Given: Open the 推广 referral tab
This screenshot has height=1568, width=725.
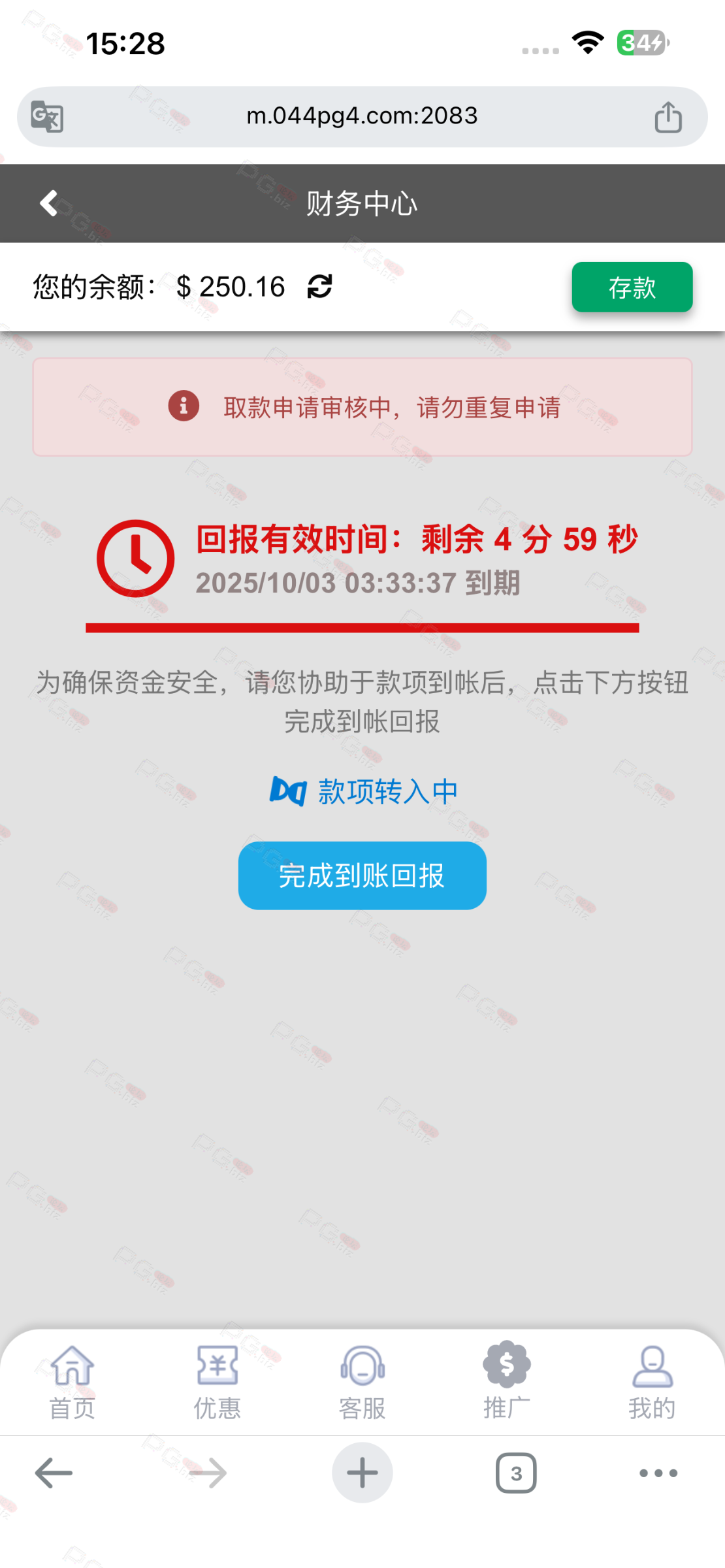Looking at the screenshot, I should click(507, 1382).
